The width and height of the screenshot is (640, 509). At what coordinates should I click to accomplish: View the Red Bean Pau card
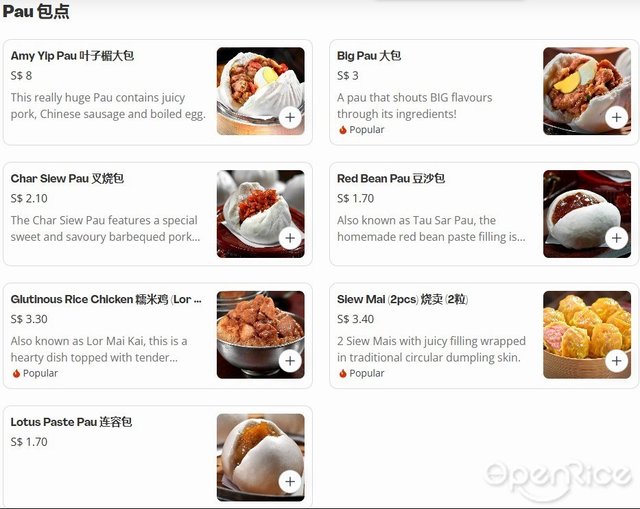(435, 210)
